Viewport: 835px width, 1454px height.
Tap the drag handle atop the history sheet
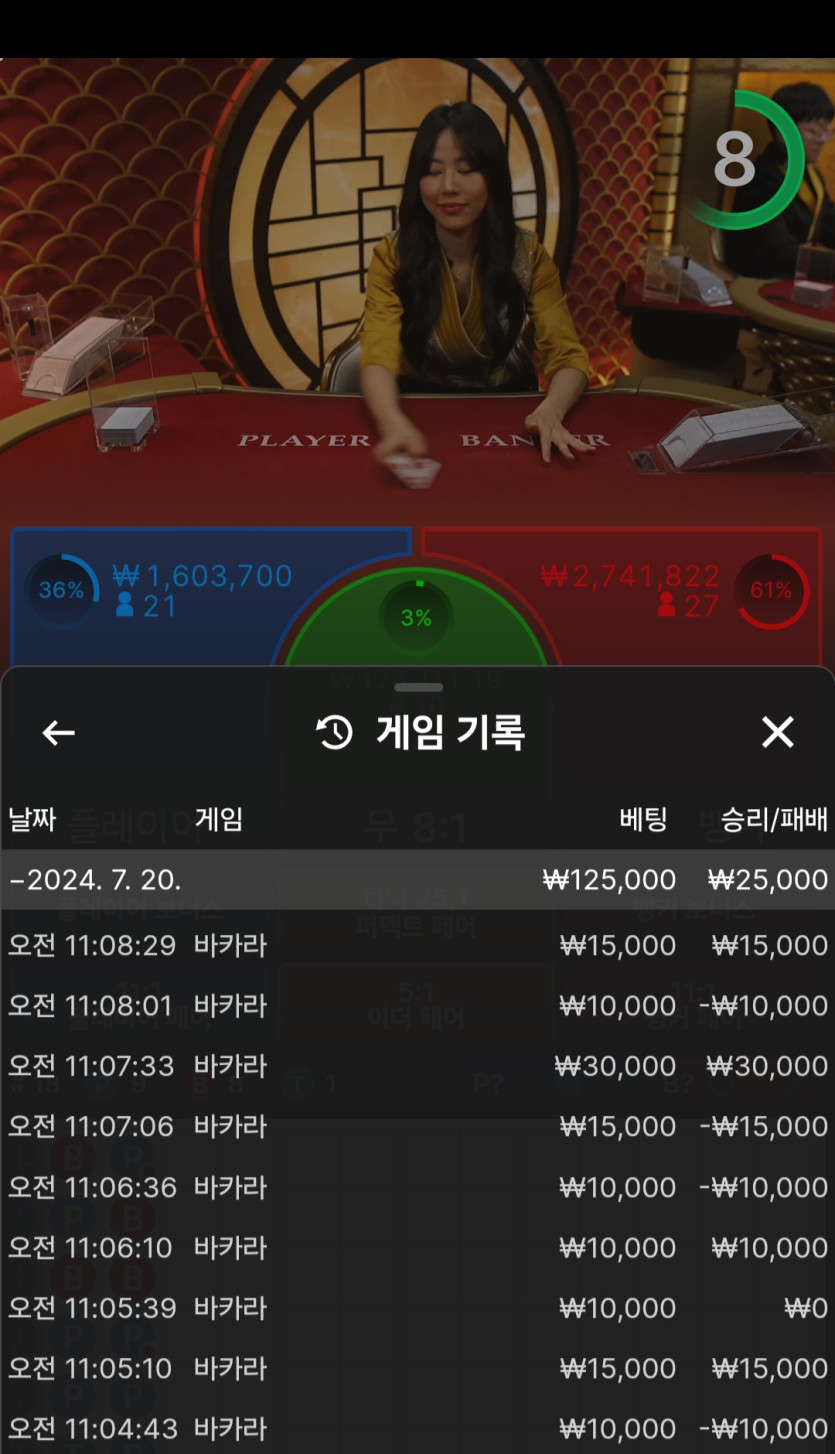tap(418, 688)
